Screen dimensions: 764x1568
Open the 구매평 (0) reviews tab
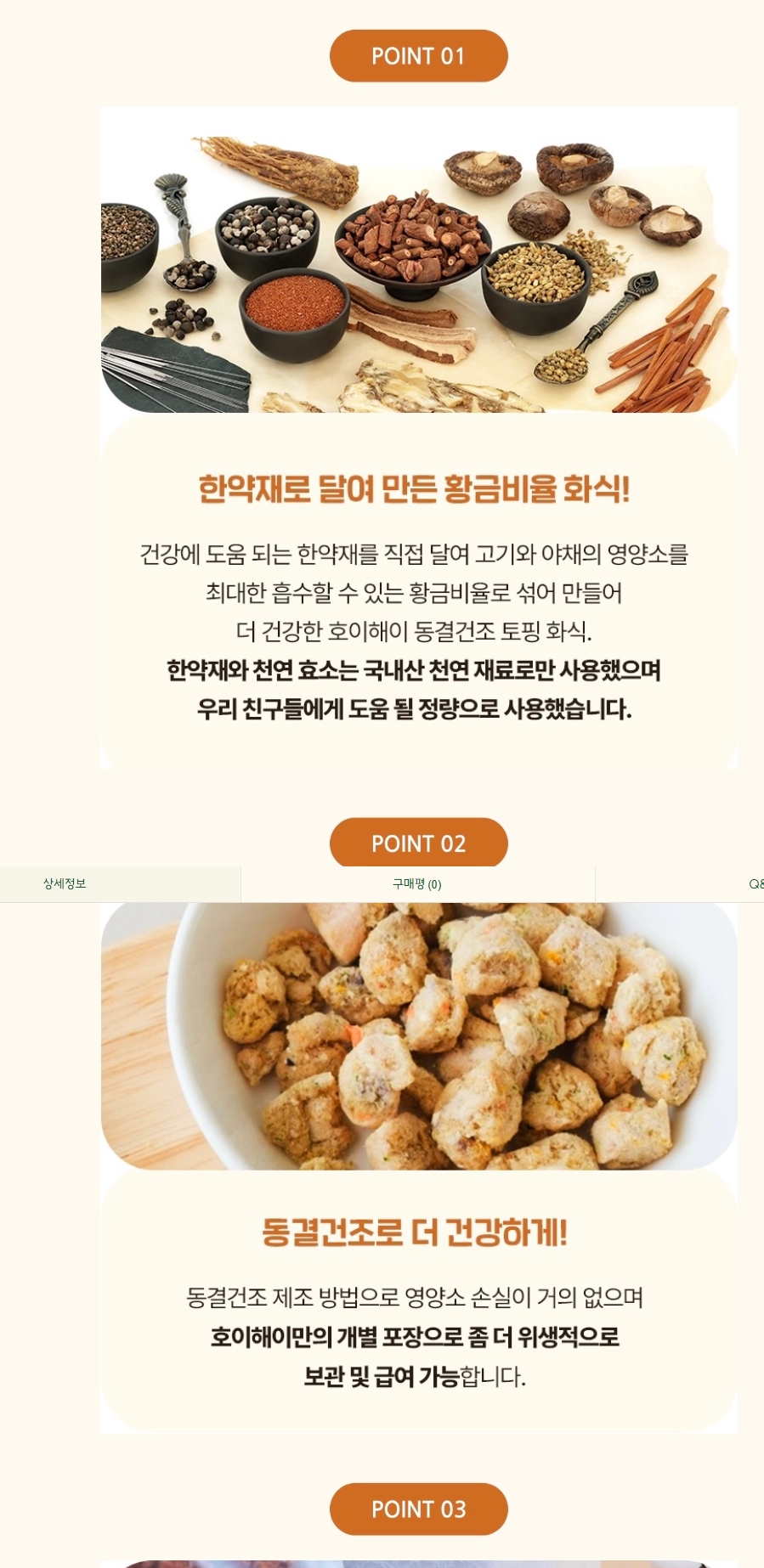pos(417,884)
